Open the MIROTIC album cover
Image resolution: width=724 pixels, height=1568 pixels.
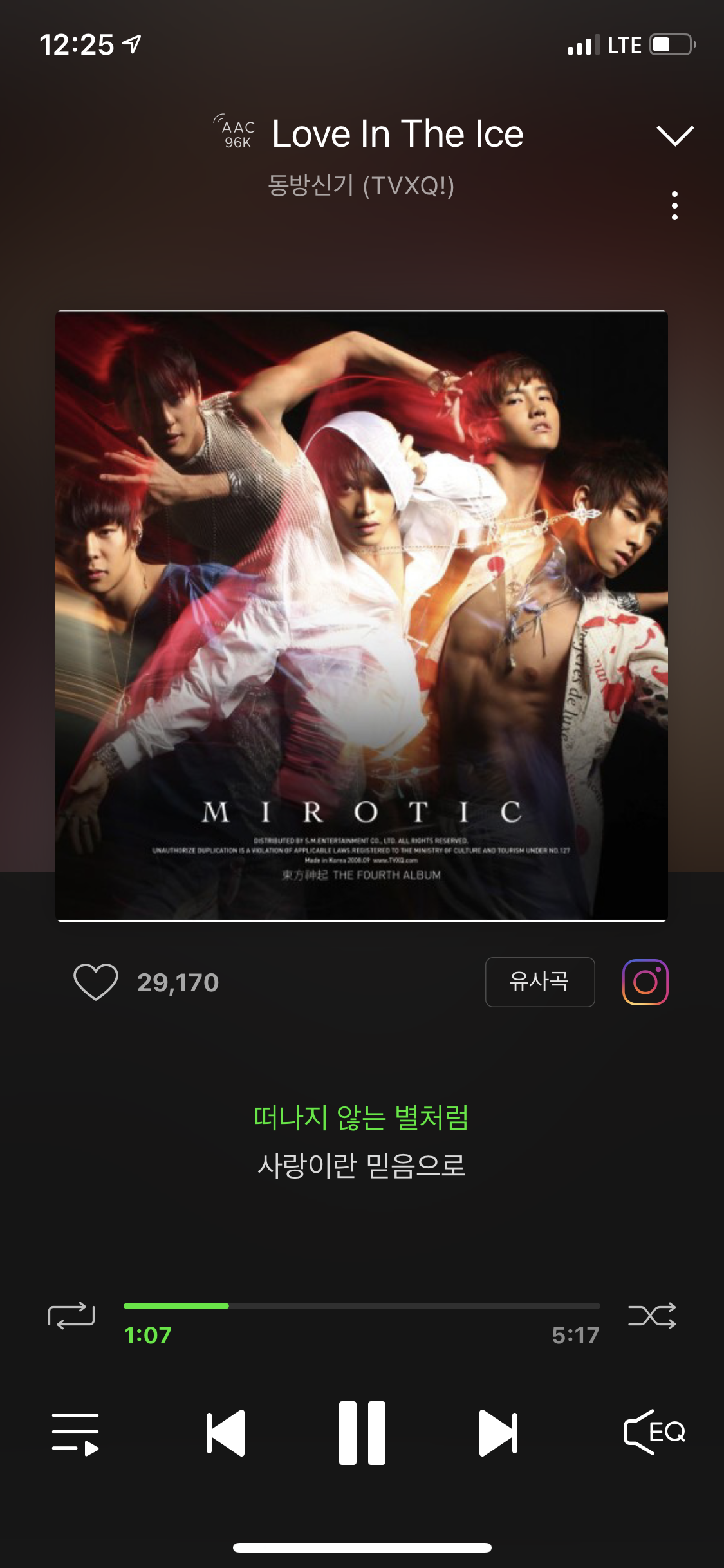(362, 616)
